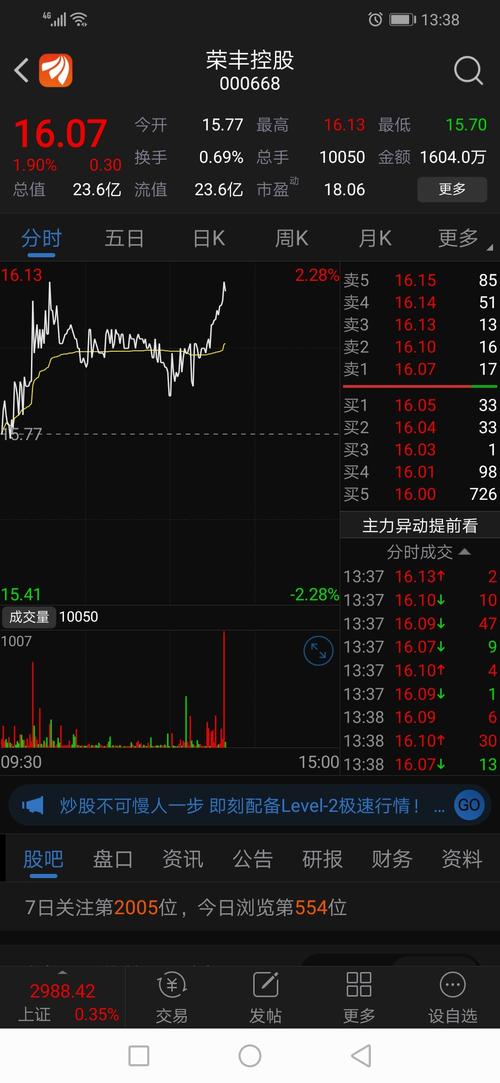Switch to the 日K chart tab

[209, 238]
